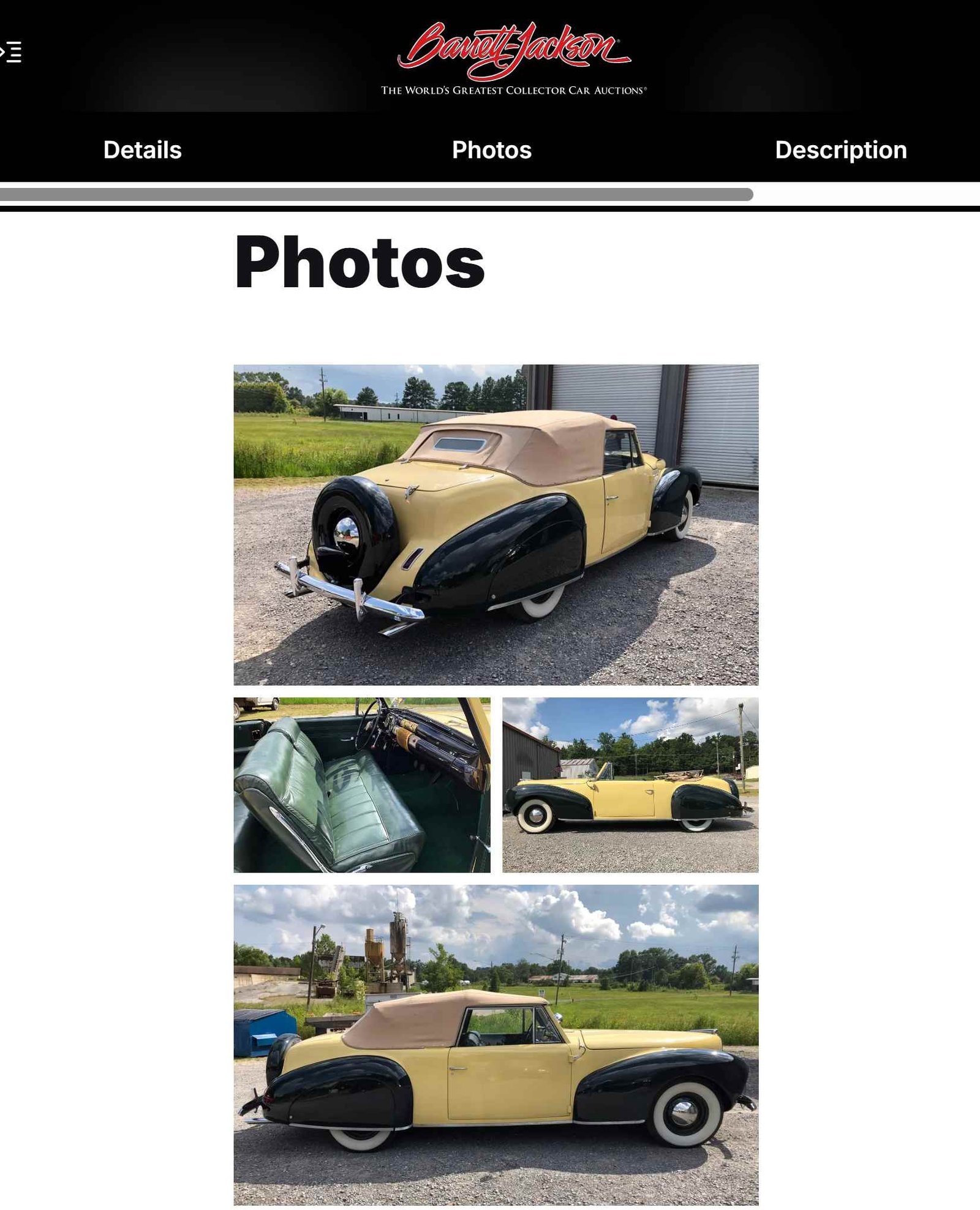
Task: Enlarge the top-down side profile photo
Action: pyautogui.click(x=630, y=784)
